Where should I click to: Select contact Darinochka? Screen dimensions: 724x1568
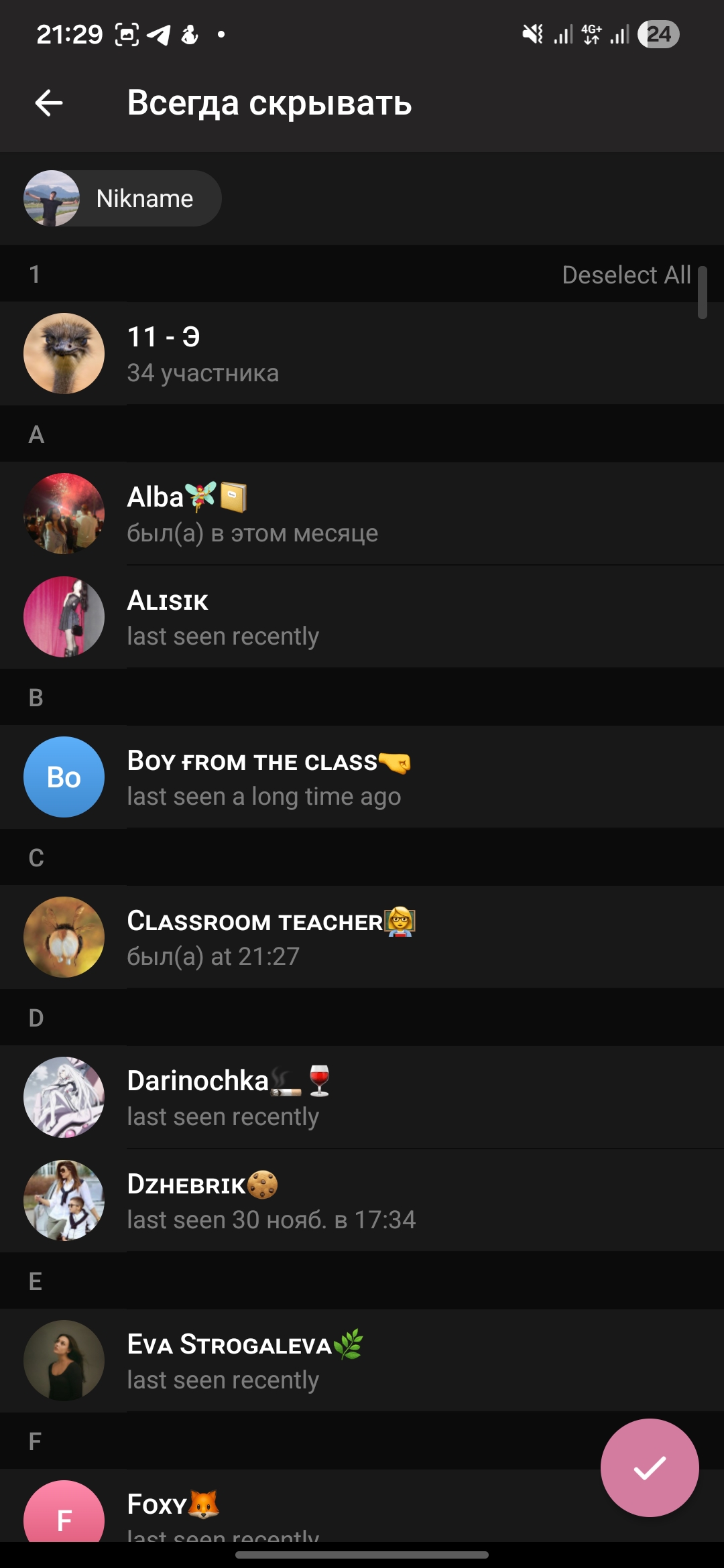[x=362, y=1098]
